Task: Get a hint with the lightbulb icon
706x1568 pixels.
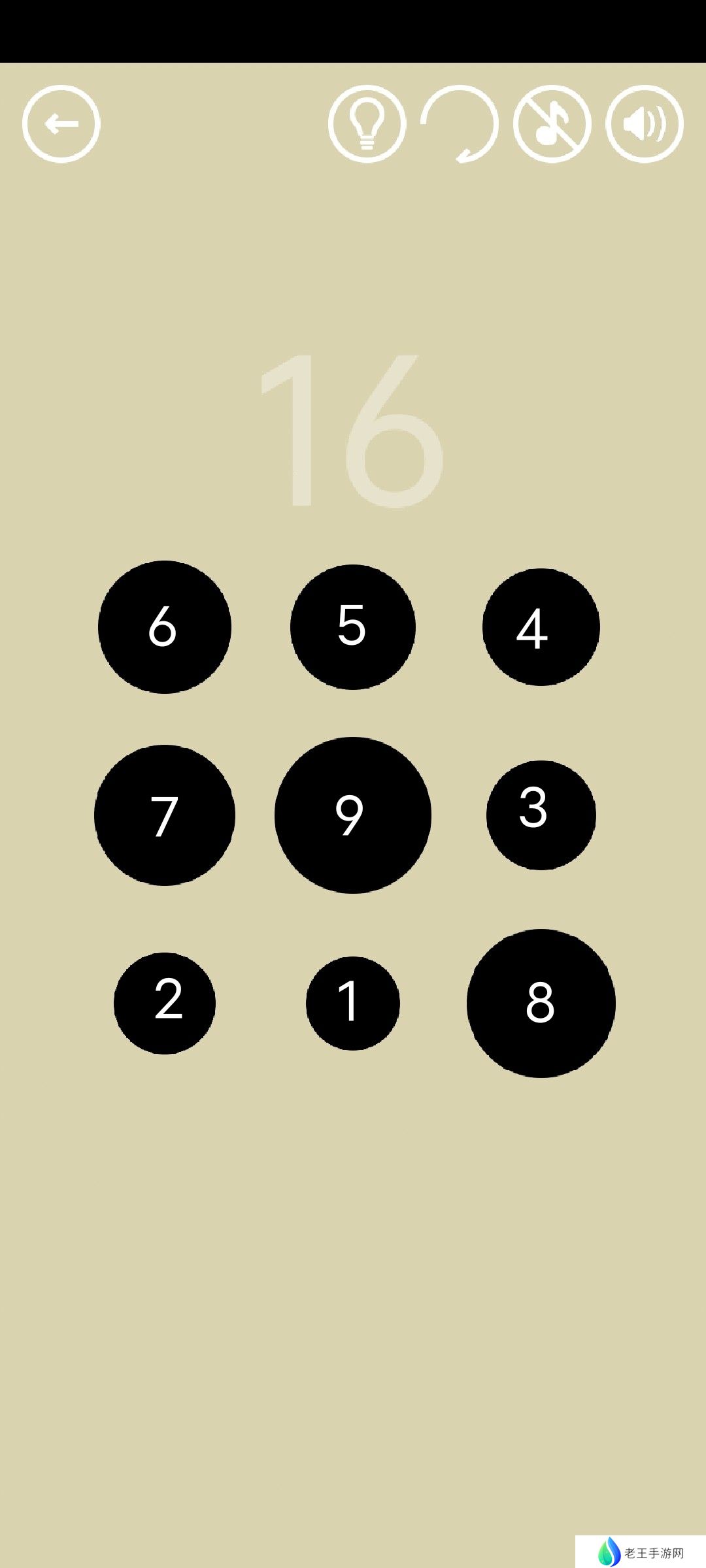Action: 367,124
